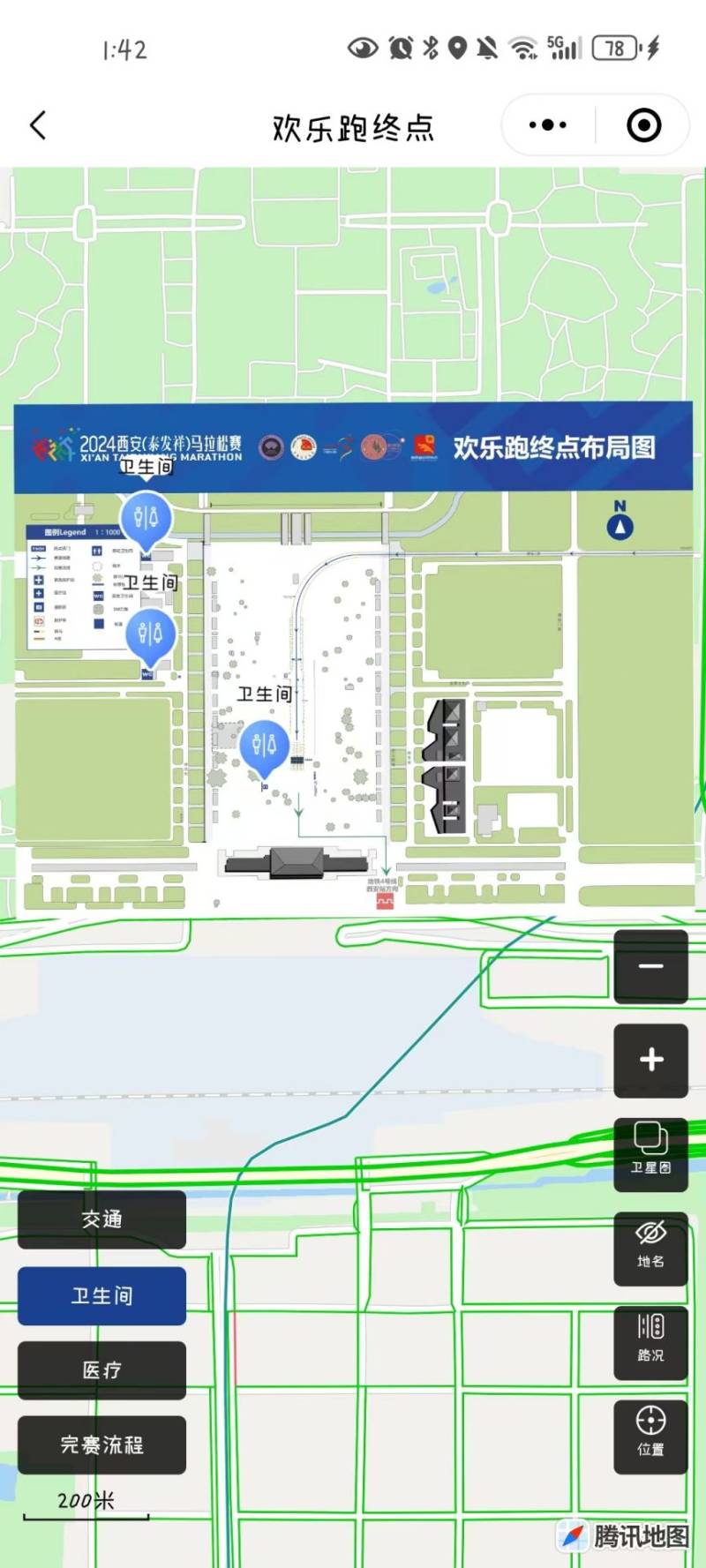Click the zoom in plus icon
This screenshot has height=1568, width=706.
pos(650,1061)
